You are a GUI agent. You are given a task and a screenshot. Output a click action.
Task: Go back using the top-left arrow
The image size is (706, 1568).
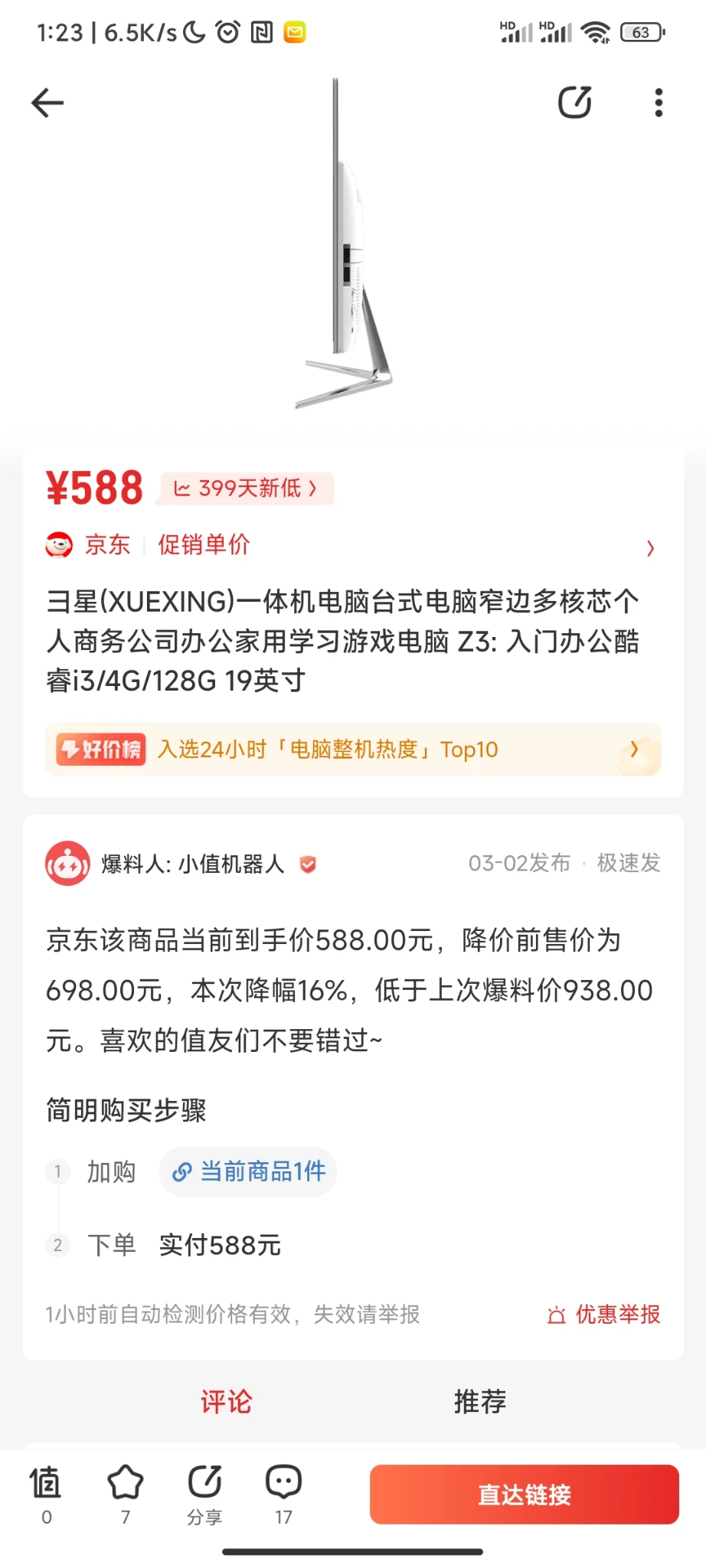pos(47,103)
